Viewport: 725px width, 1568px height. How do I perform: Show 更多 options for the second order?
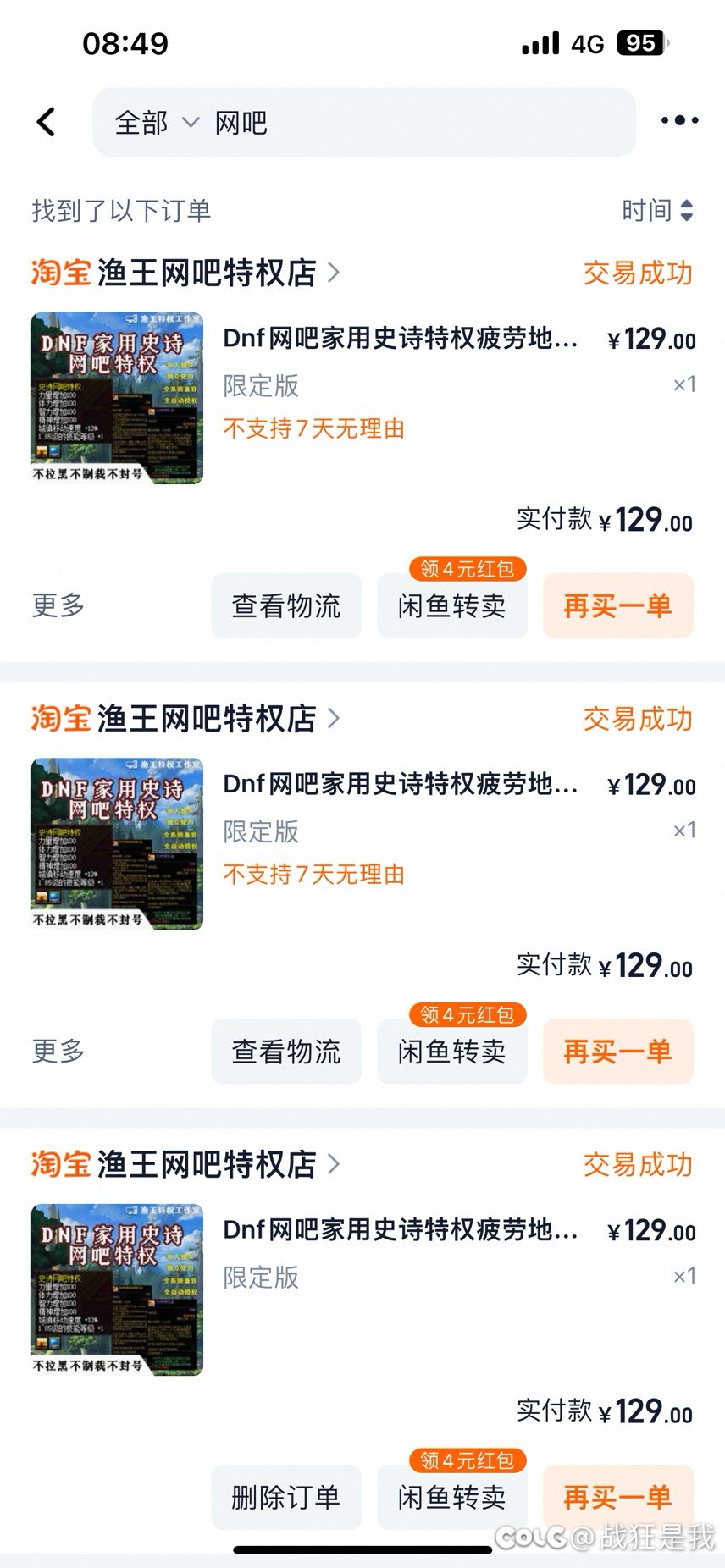tap(58, 1052)
